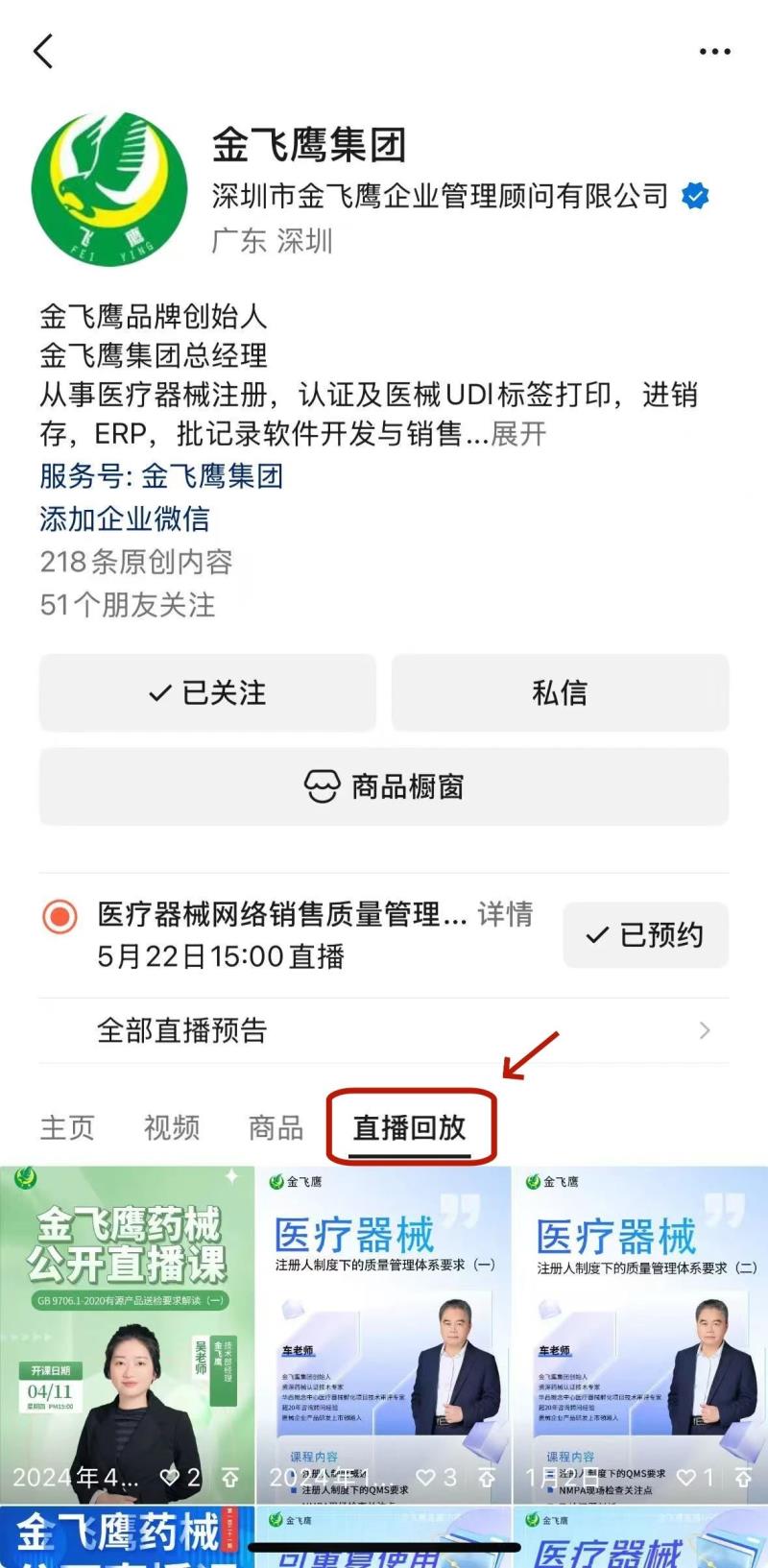Image resolution: width=768 pixels, height=1568 pixels.
Task: Tap the 添加企业微信 link
Action: 125,519
